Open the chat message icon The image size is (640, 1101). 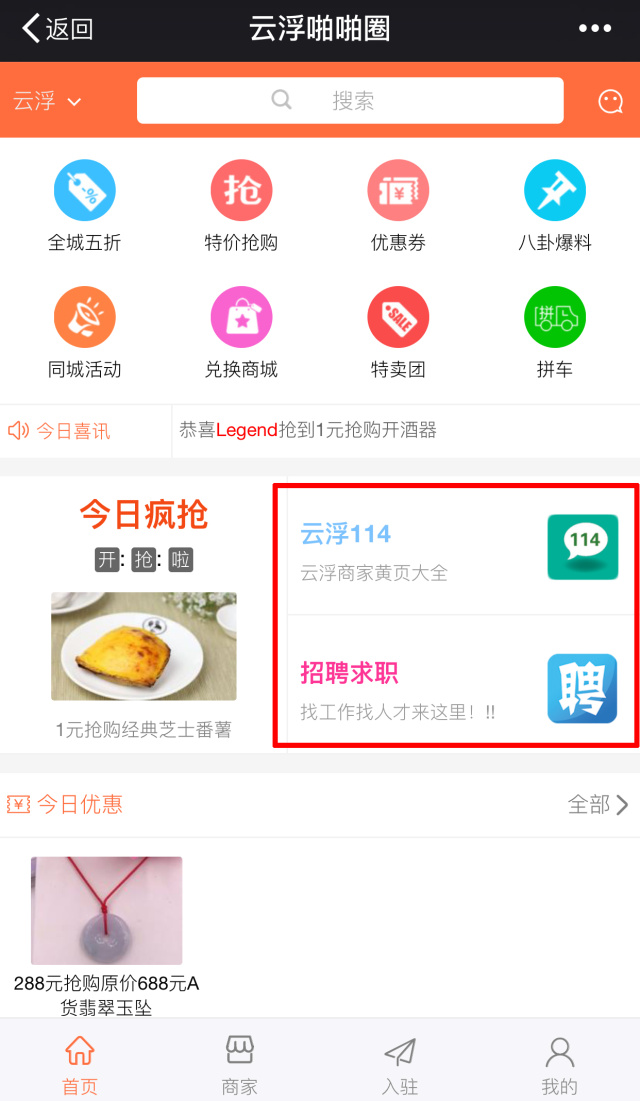[x=610, y=101]
